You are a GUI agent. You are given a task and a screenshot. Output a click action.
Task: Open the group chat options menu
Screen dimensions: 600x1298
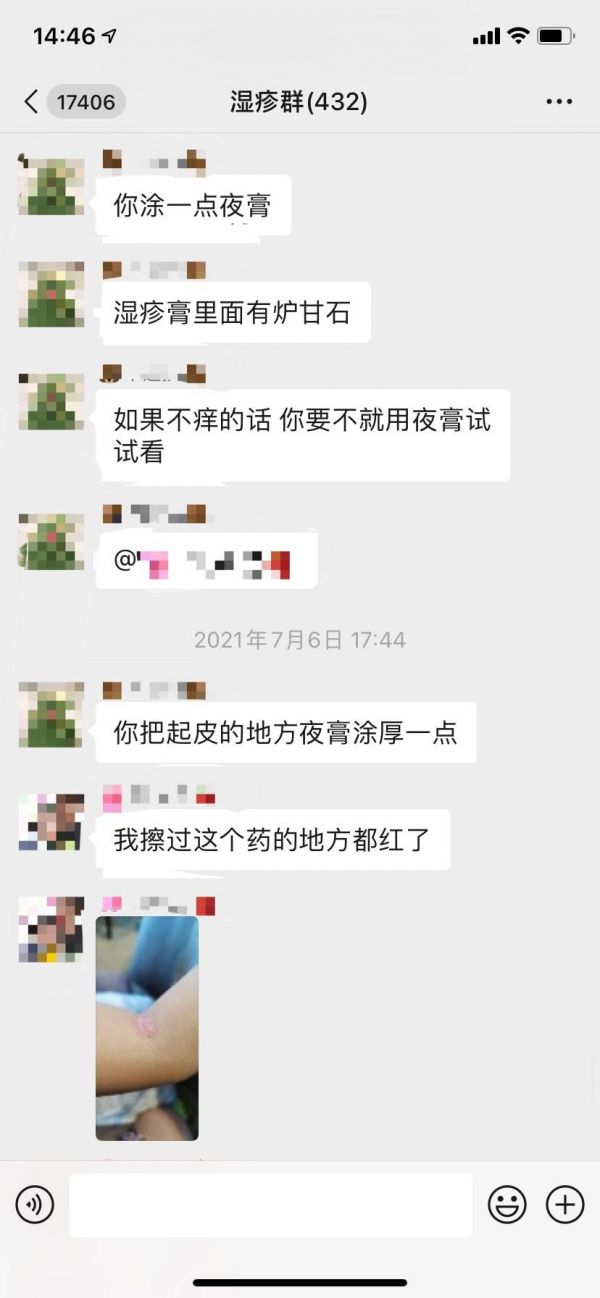[x=559, y=101]
